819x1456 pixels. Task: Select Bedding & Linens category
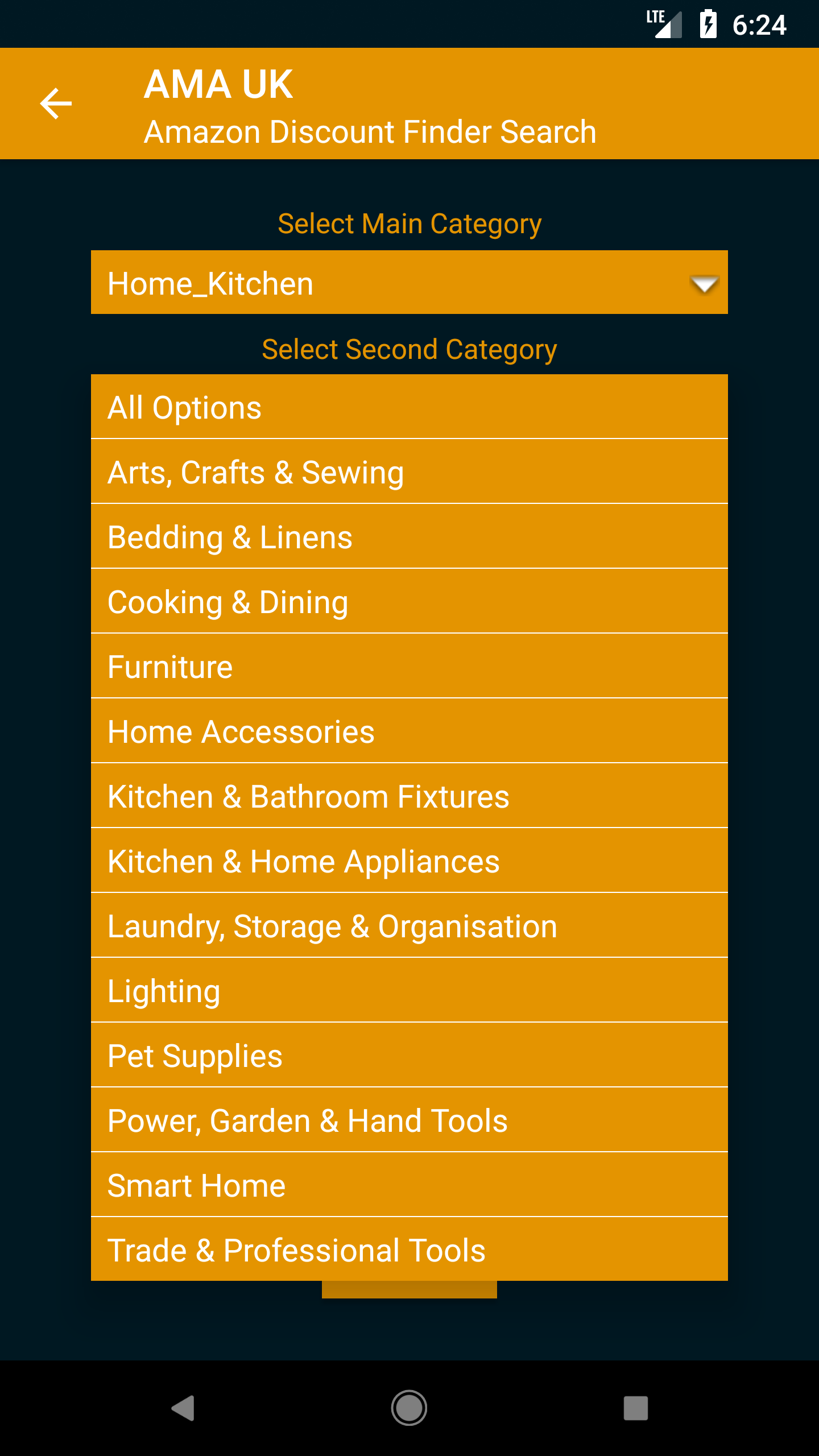409,537
